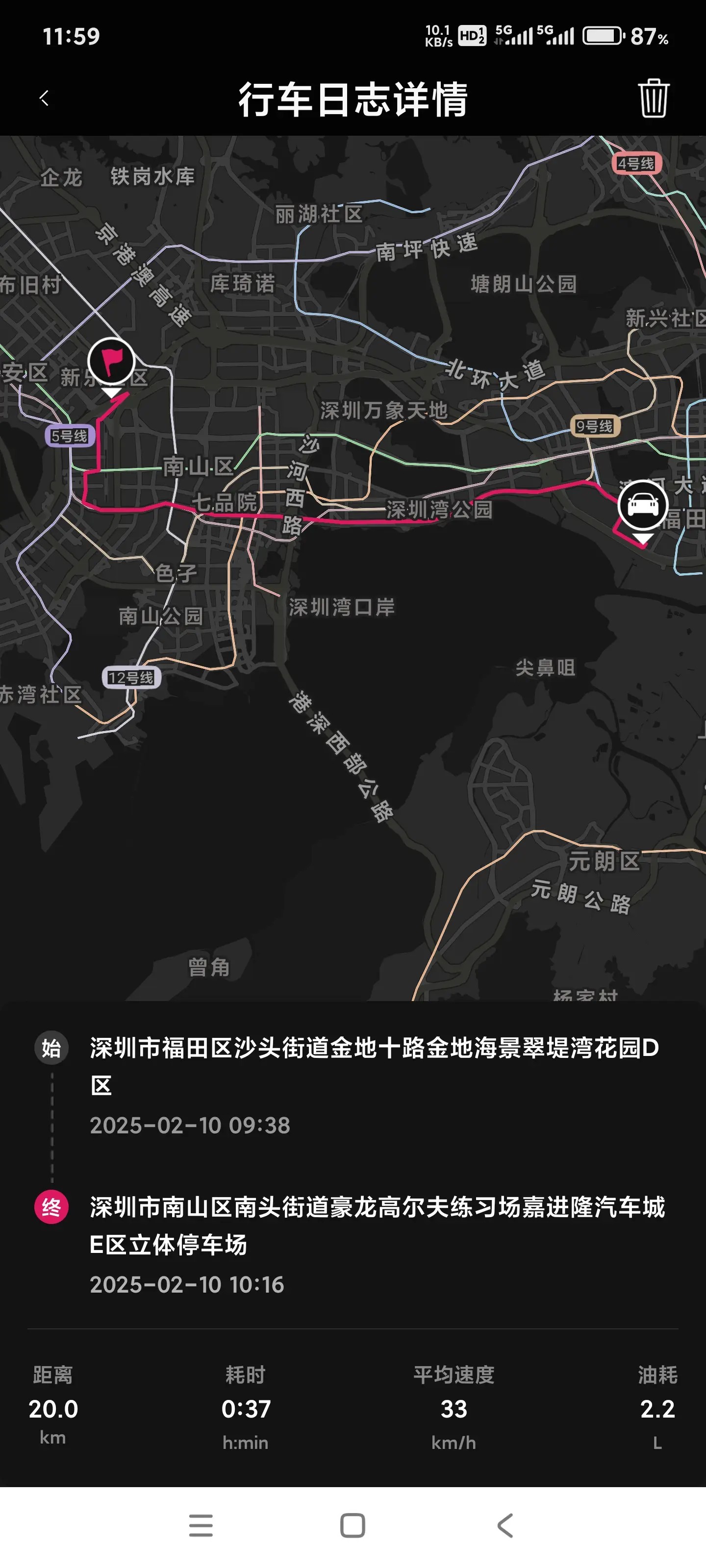The image size is (706, 1568).
Task: Tap the car start marker on map
Action: click(642, 505)
